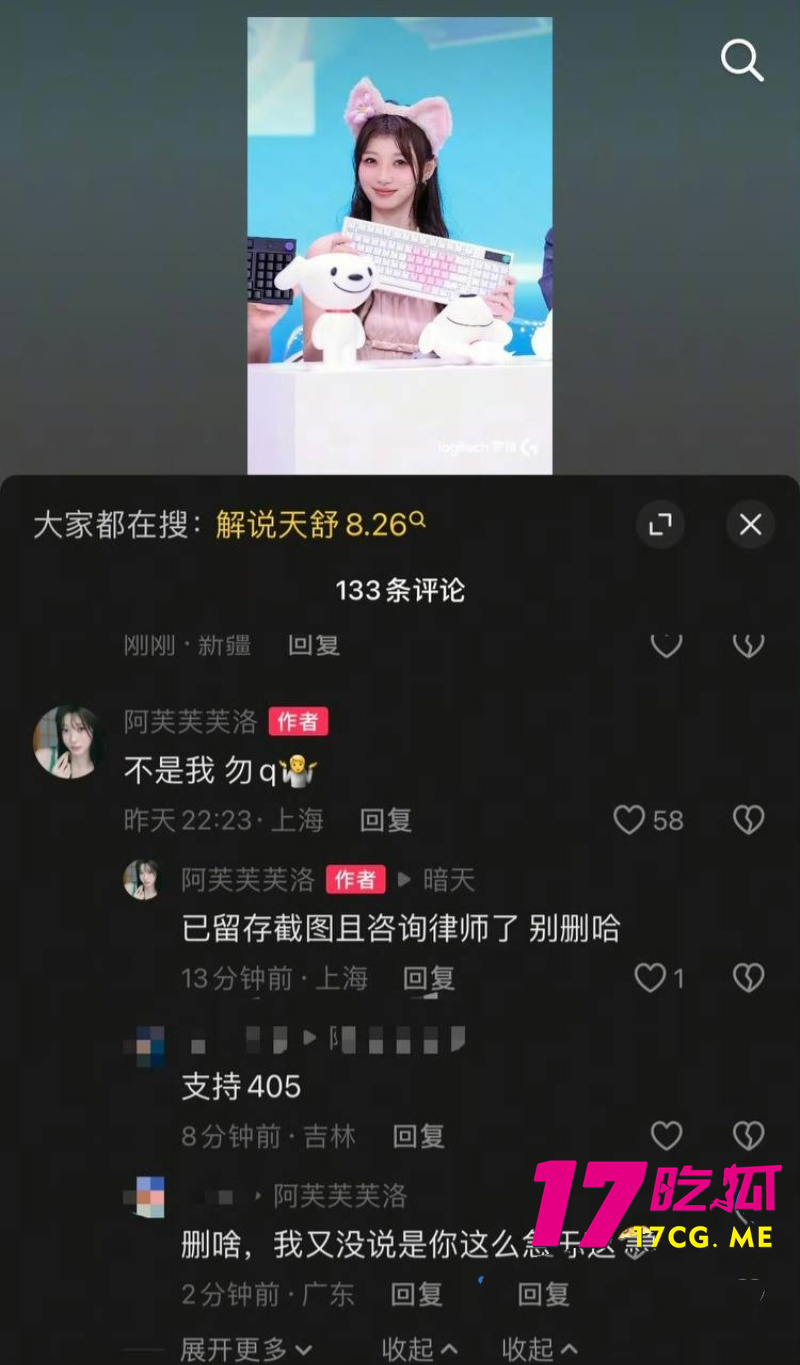800x1365 pixels.
Task: Close the comments panel
Action: point(750,525)
